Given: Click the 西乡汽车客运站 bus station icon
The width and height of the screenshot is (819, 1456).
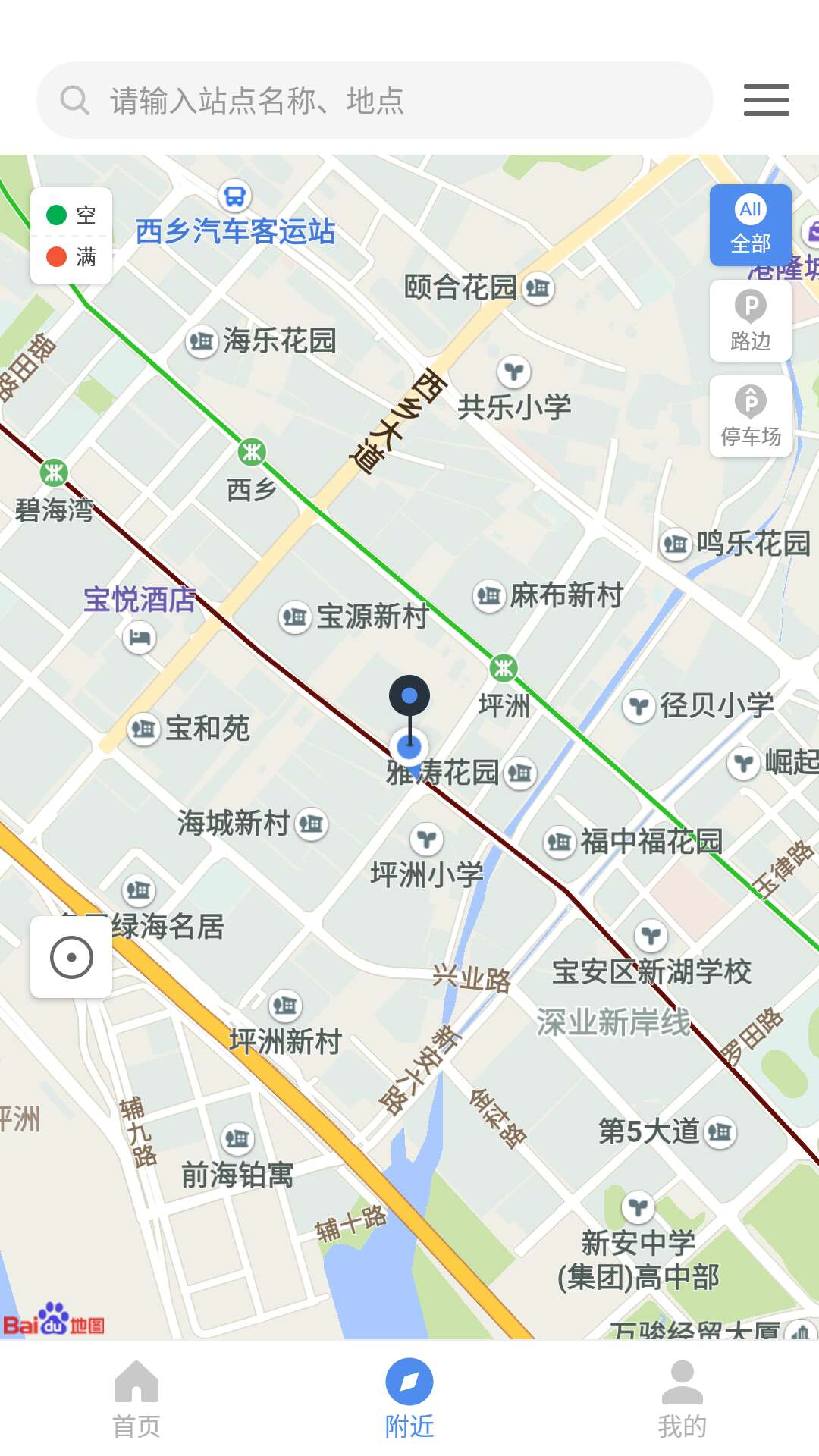Looking at the screenshot, I should 234,198.
